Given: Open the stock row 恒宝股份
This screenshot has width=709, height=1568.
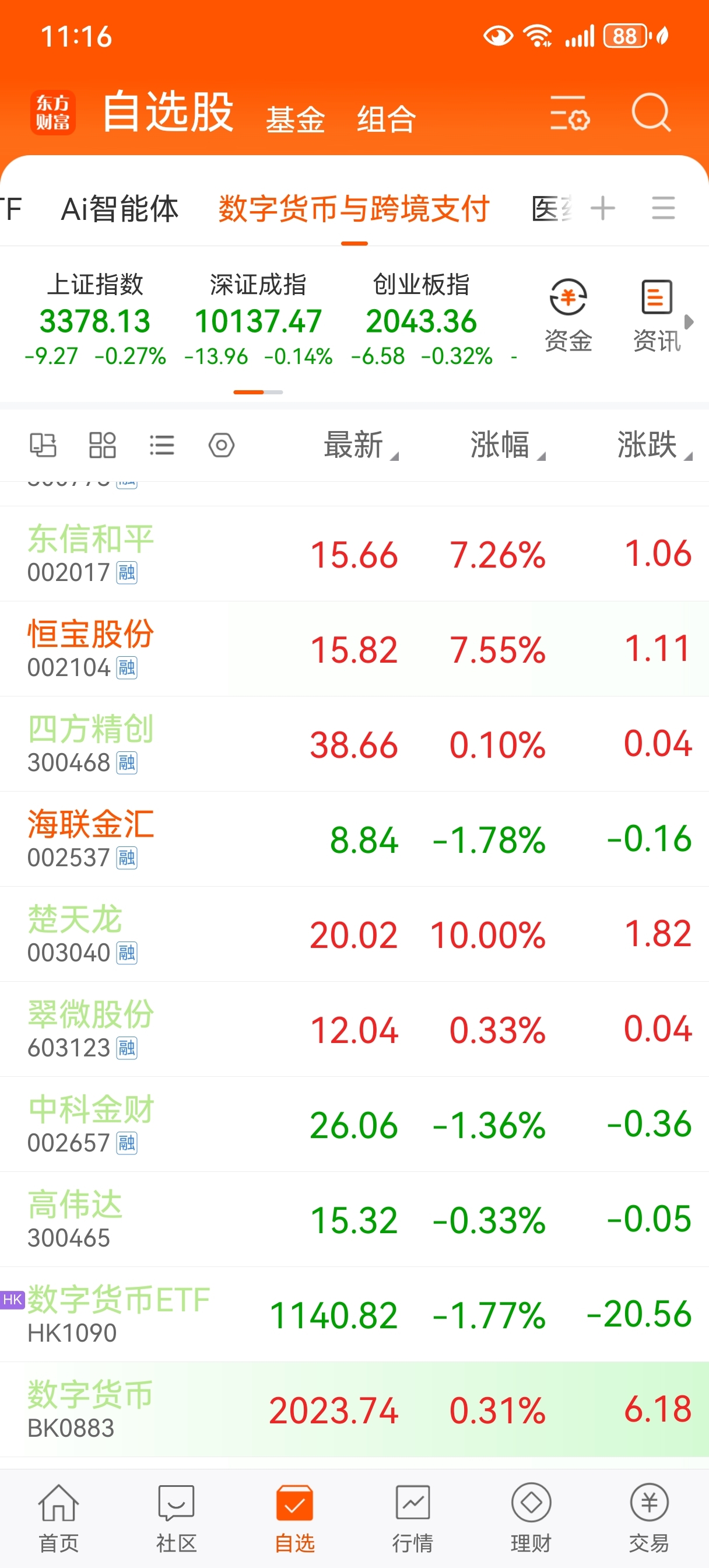Looking at the screenshot, I should [x=354, y=649].
